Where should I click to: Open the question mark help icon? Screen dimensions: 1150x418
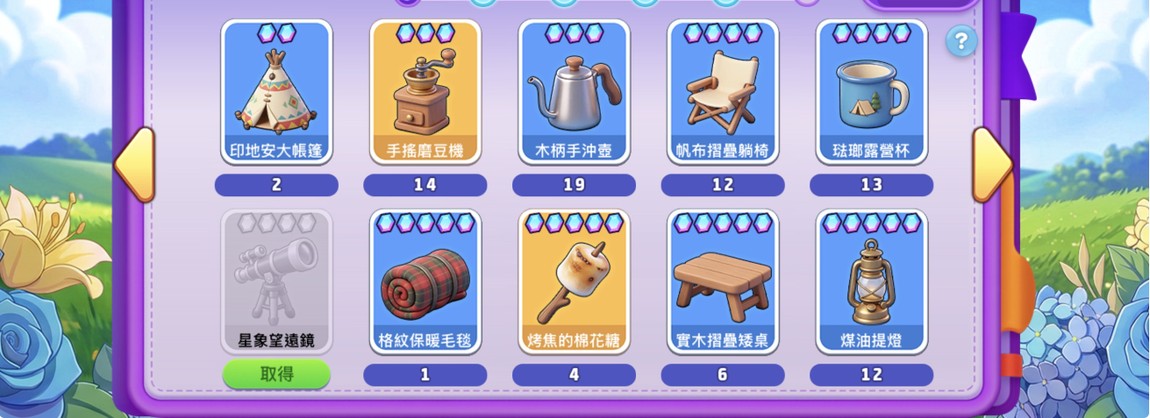[x=961, y=42]
